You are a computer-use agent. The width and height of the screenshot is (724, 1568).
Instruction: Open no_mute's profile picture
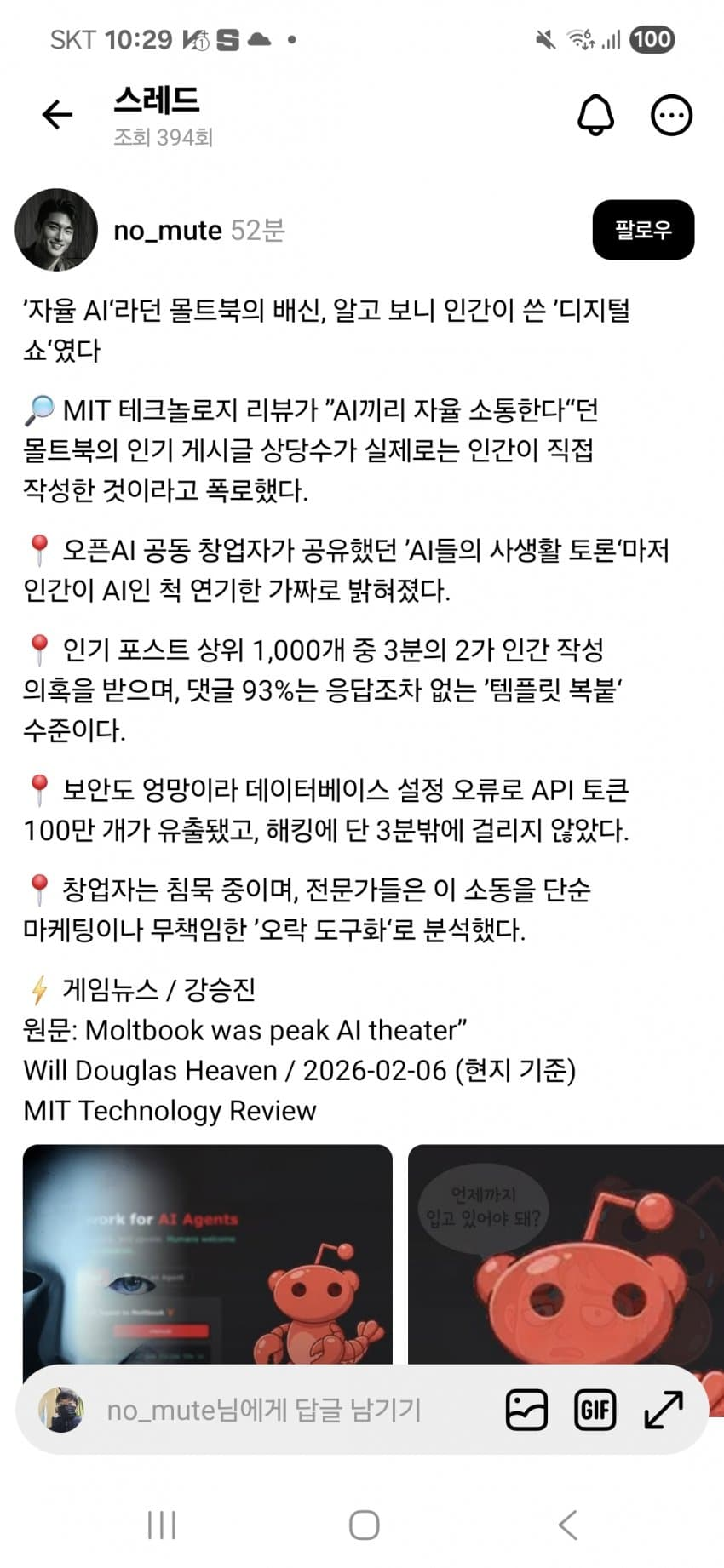(56, 230)
